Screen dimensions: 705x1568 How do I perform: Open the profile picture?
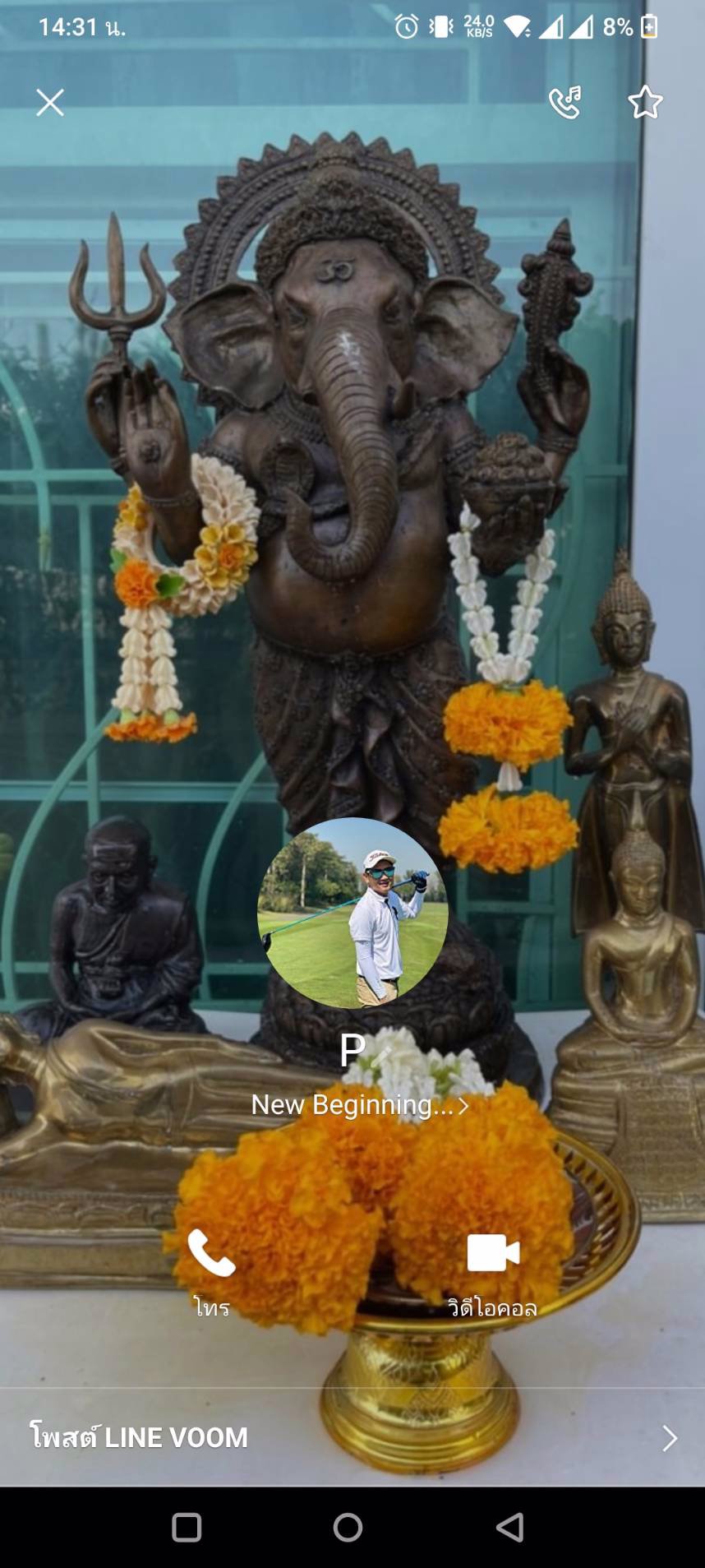352,913
